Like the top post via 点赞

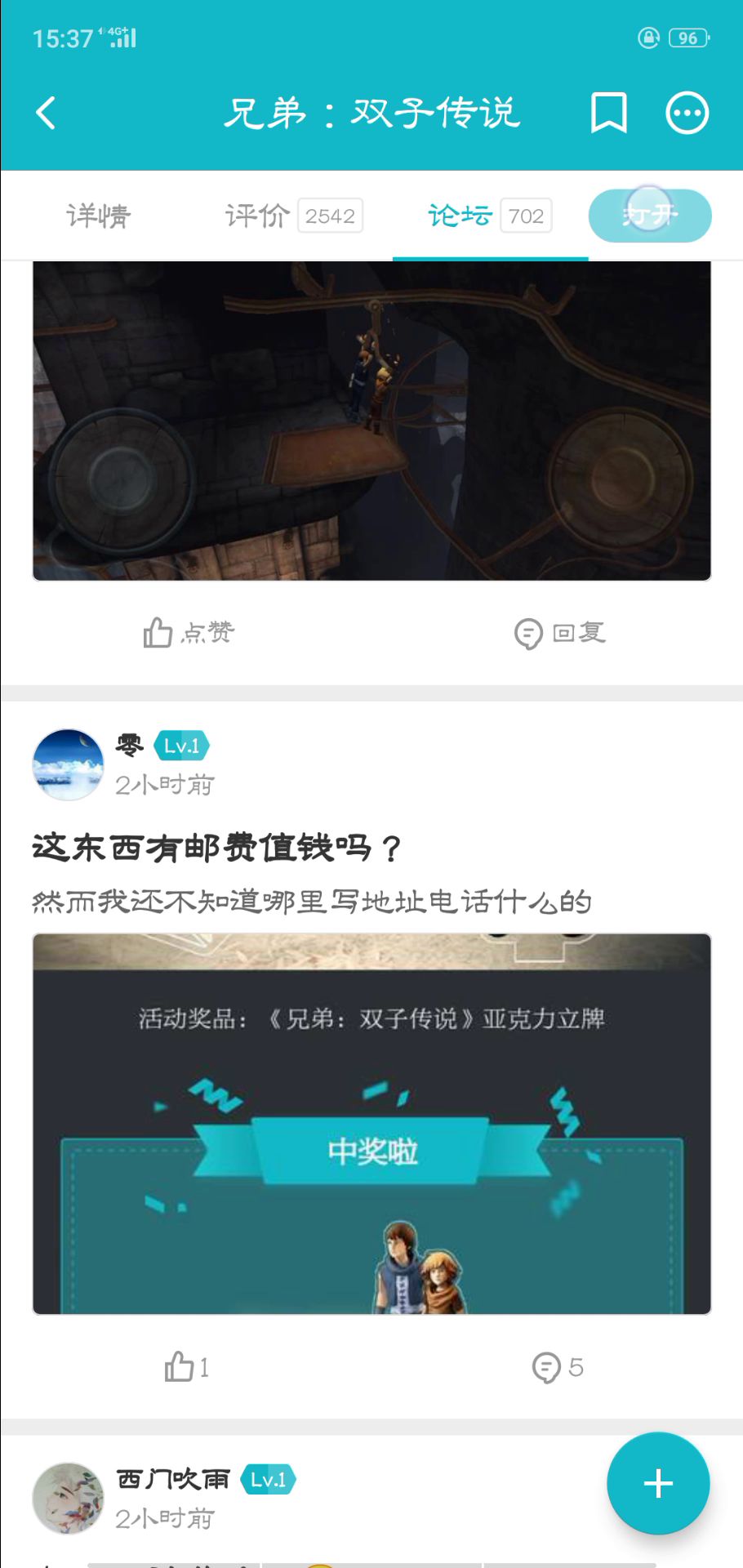[189, 633]
